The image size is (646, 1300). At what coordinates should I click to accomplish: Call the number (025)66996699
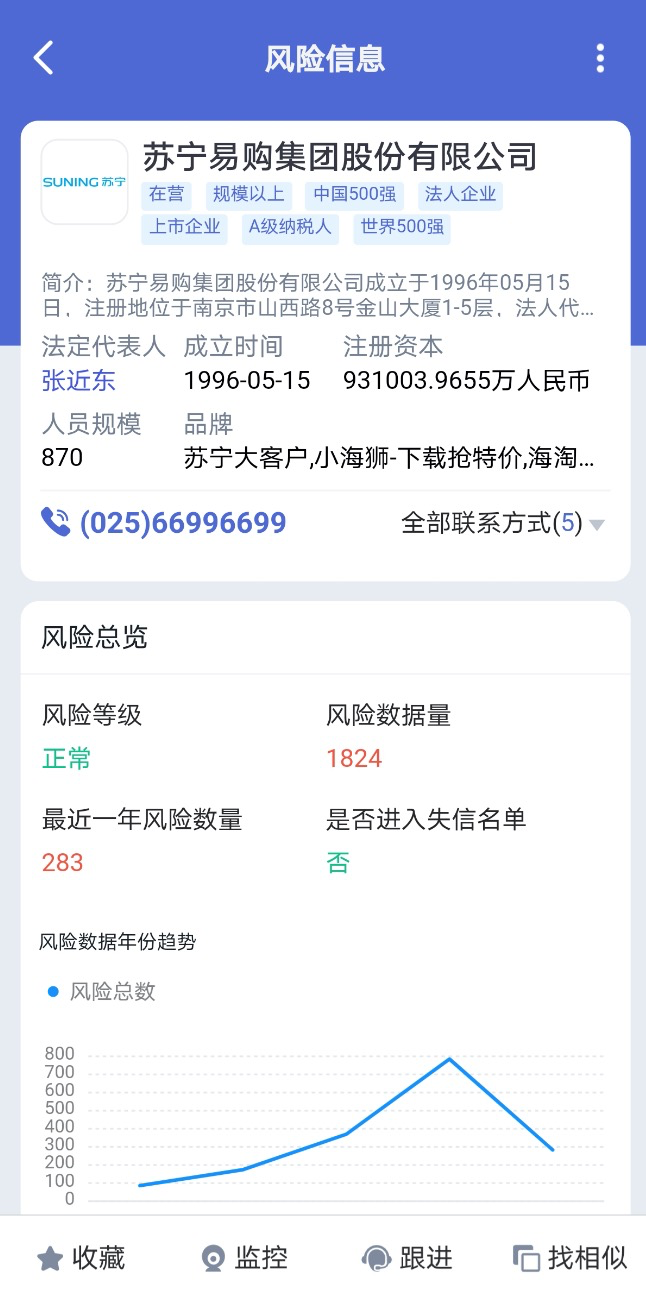click(164, 523)
